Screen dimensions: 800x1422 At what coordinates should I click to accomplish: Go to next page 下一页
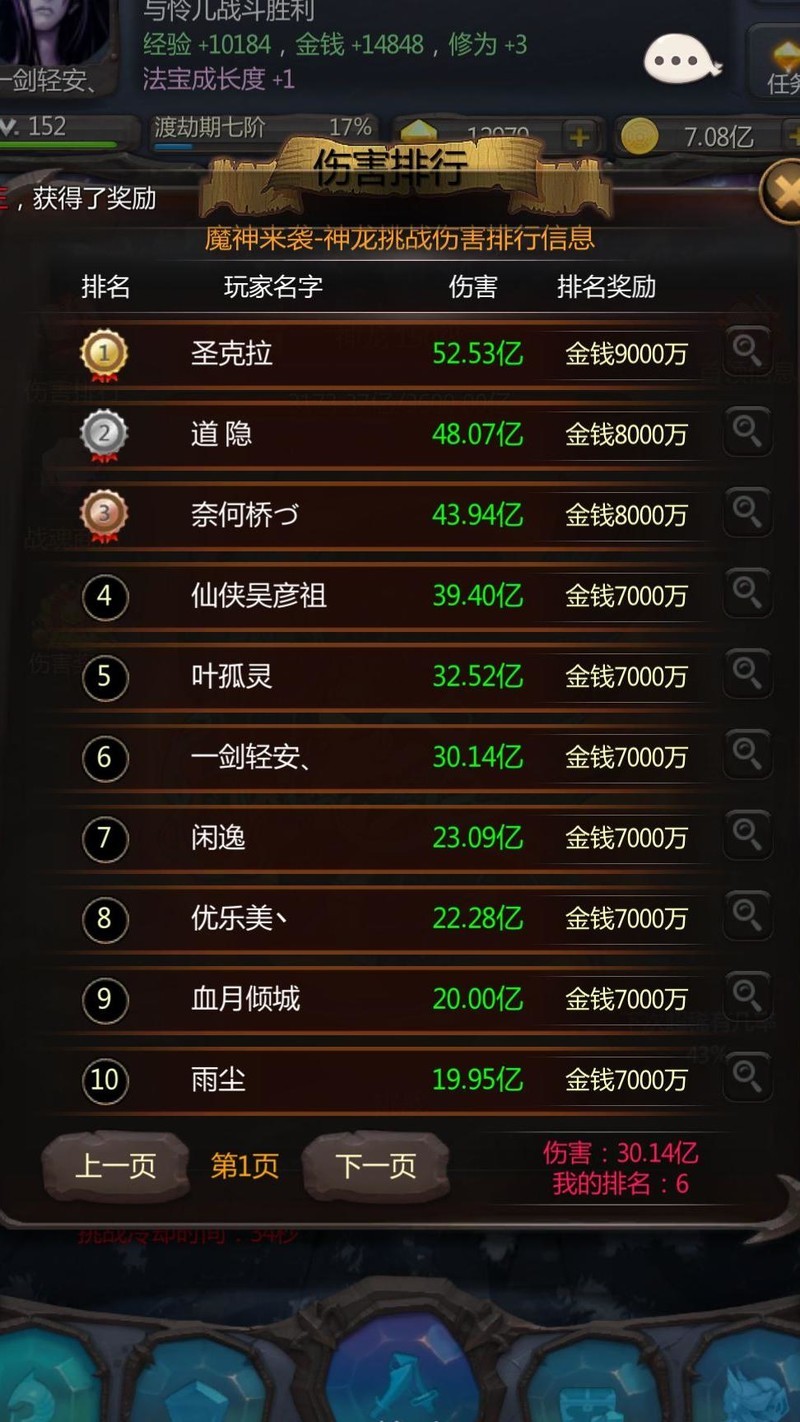point(375,1166)
